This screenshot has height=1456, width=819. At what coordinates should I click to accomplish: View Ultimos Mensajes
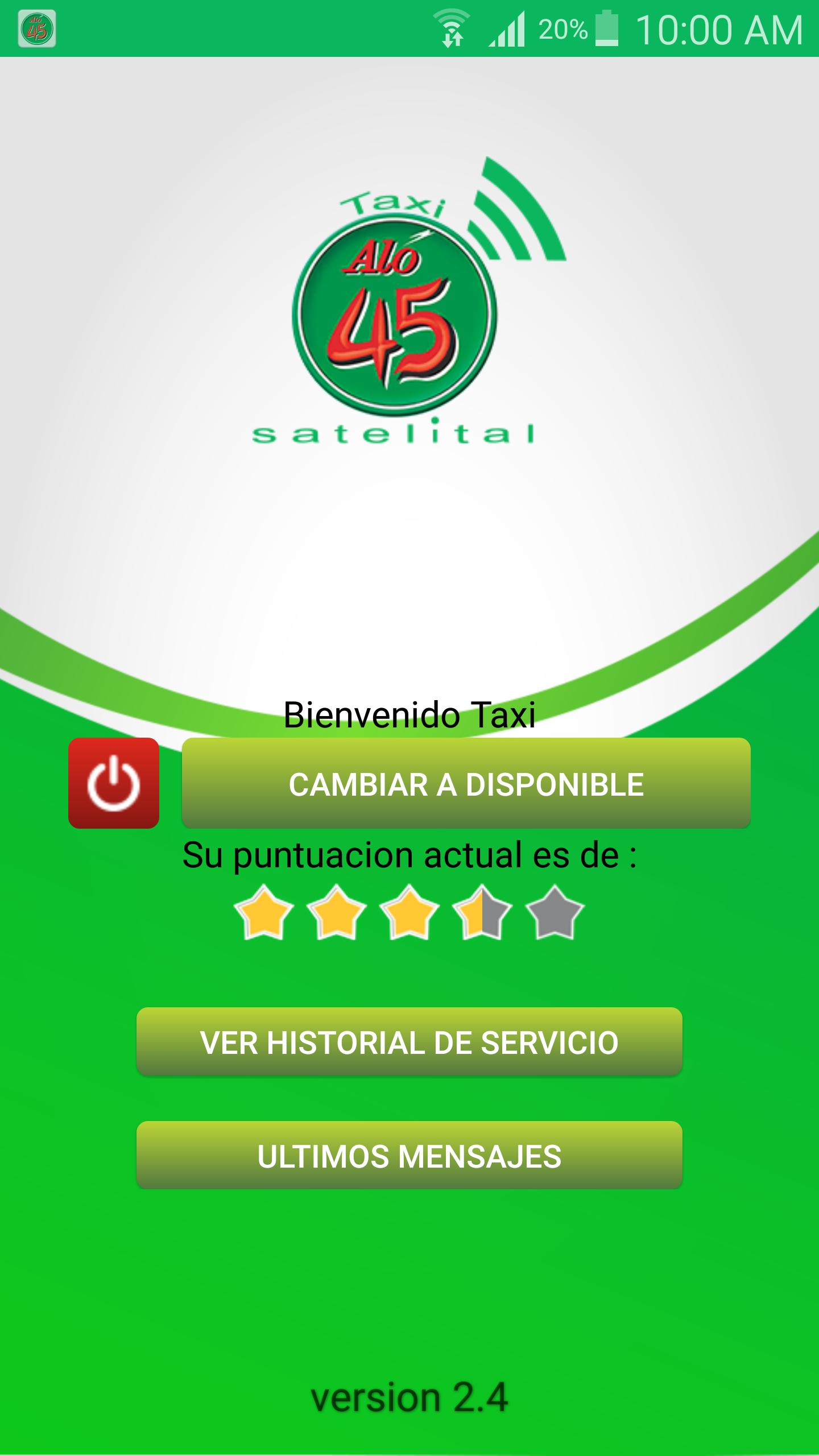click(x=409, y=1156)
